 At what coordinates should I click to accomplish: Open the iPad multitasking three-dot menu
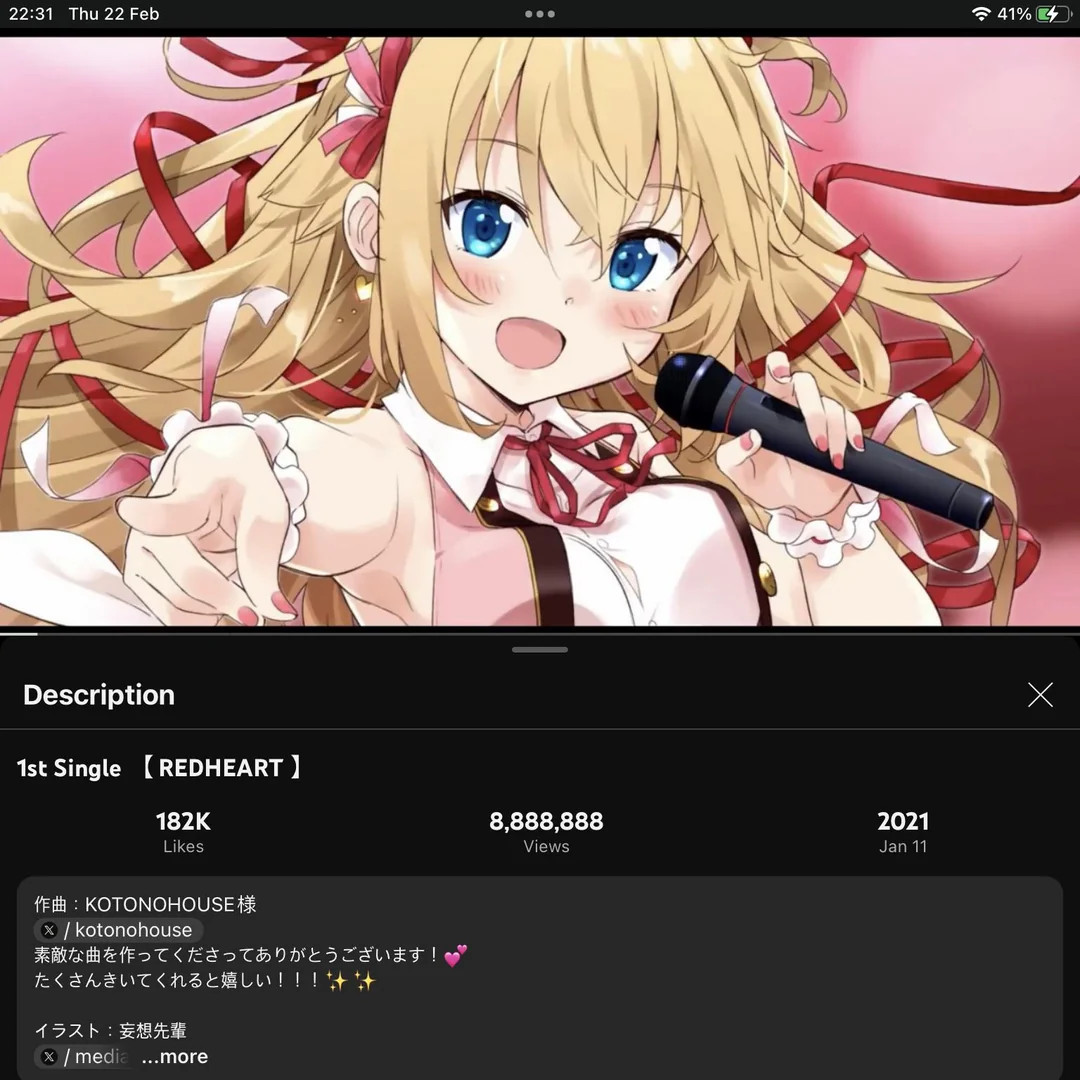tap(540, 14)
